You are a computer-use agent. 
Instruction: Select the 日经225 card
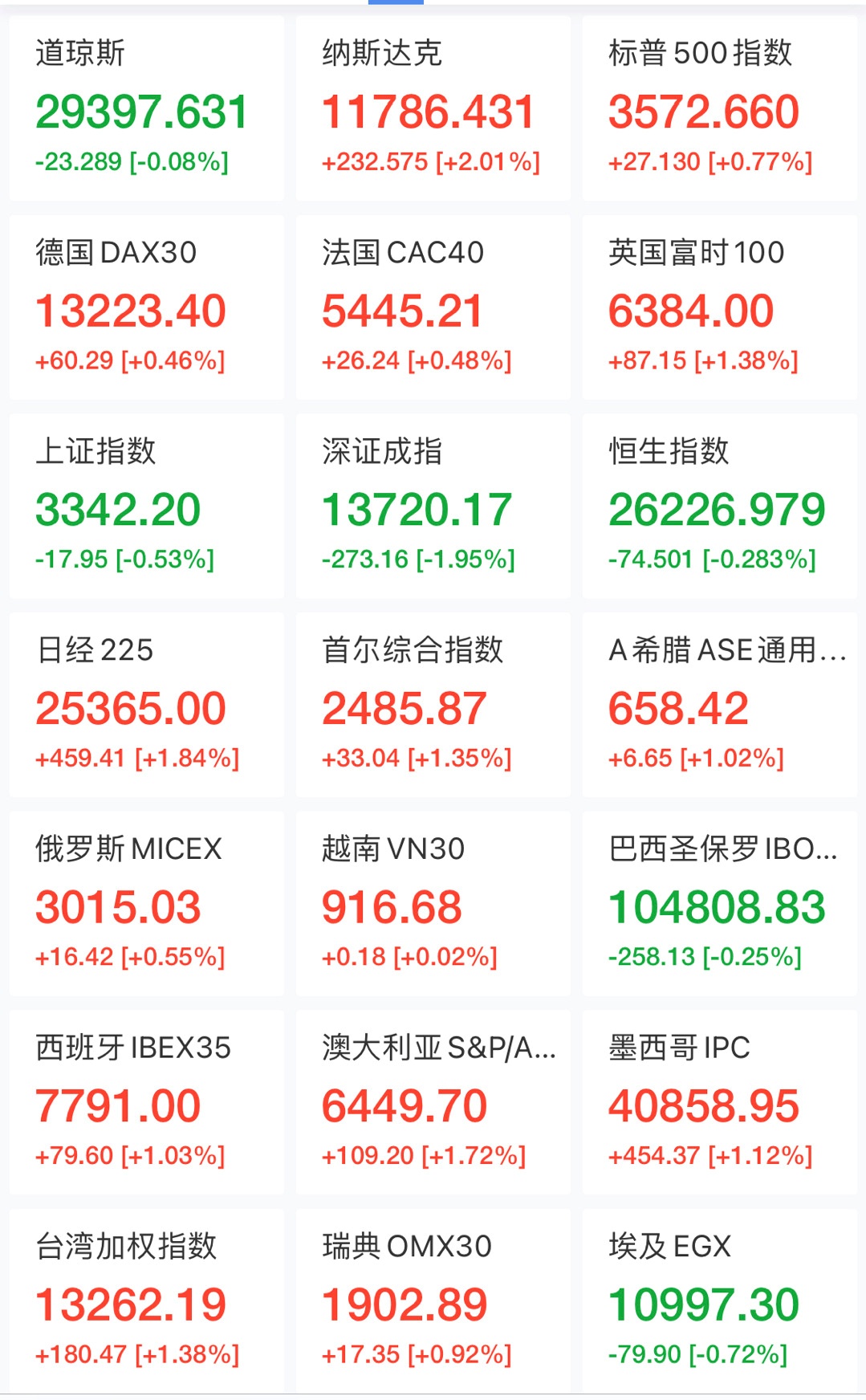(x=147, y=705)
